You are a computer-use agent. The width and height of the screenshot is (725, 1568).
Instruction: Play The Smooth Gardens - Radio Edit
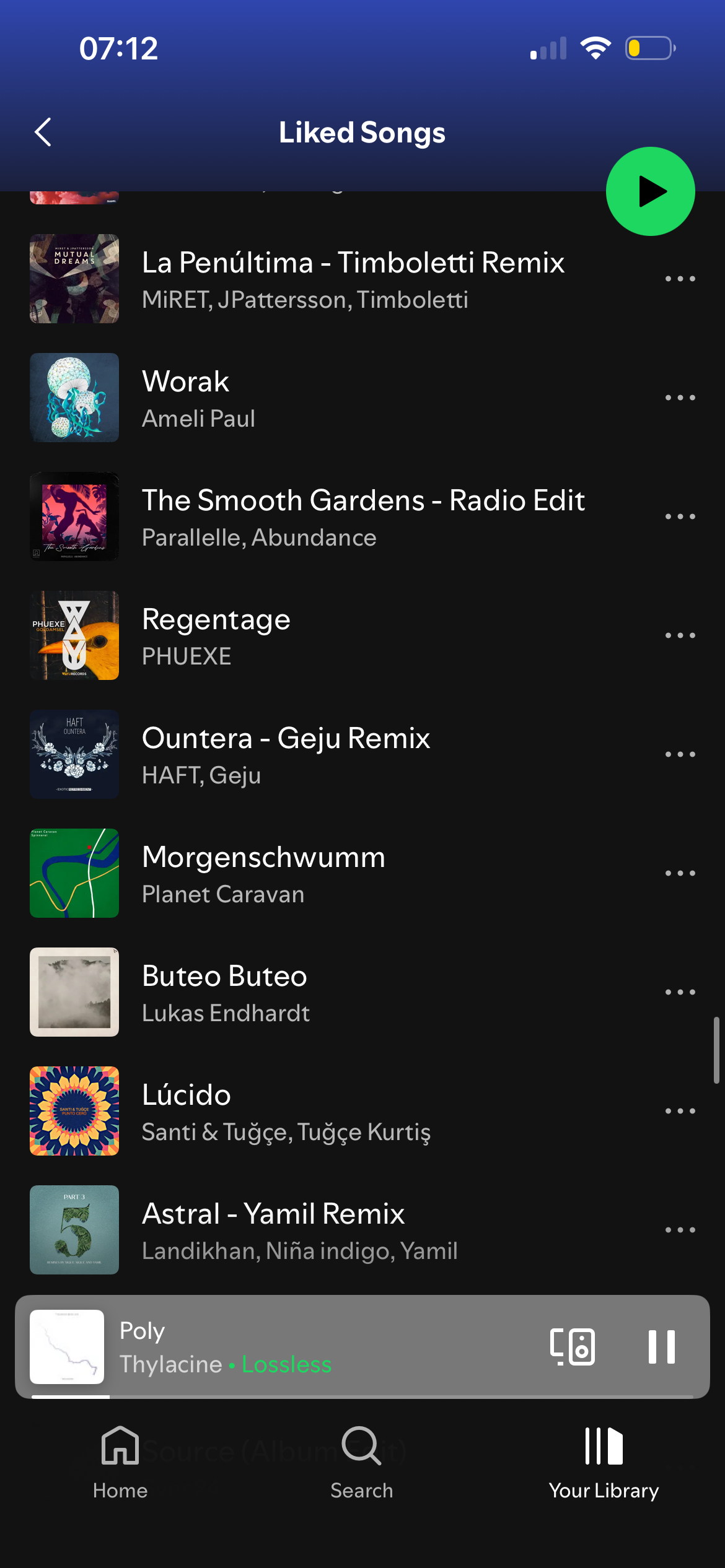click(363, 516)
